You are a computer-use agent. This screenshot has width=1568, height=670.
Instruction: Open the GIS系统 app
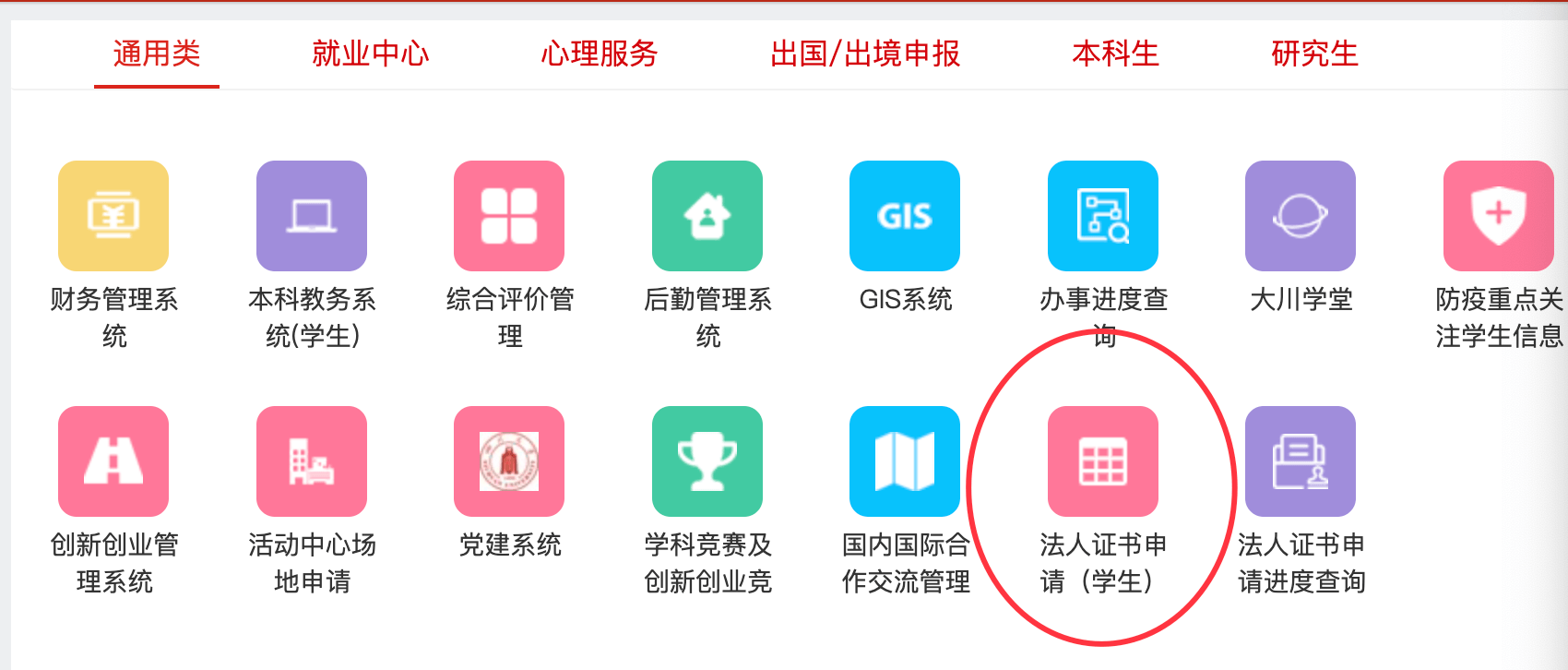[x=905, y=216]
